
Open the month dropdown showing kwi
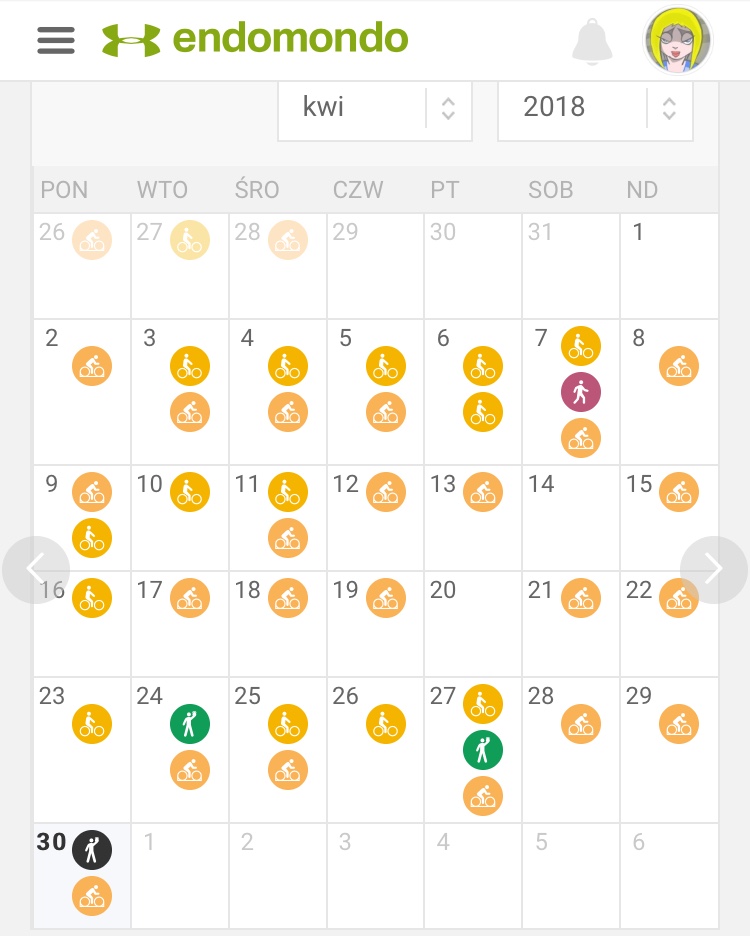pos(375,108)
